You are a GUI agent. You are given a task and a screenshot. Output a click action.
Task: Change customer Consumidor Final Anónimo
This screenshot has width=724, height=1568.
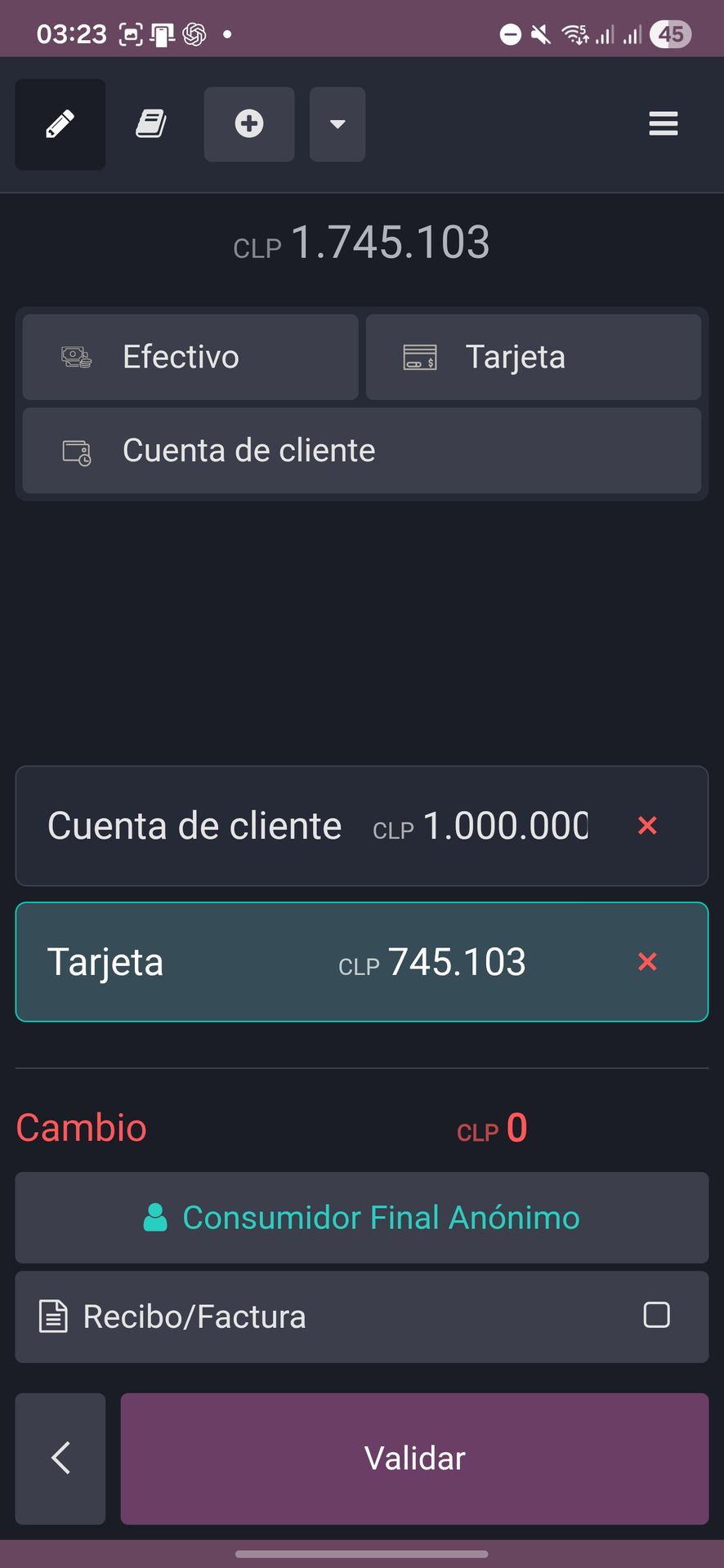point(362,1218)
